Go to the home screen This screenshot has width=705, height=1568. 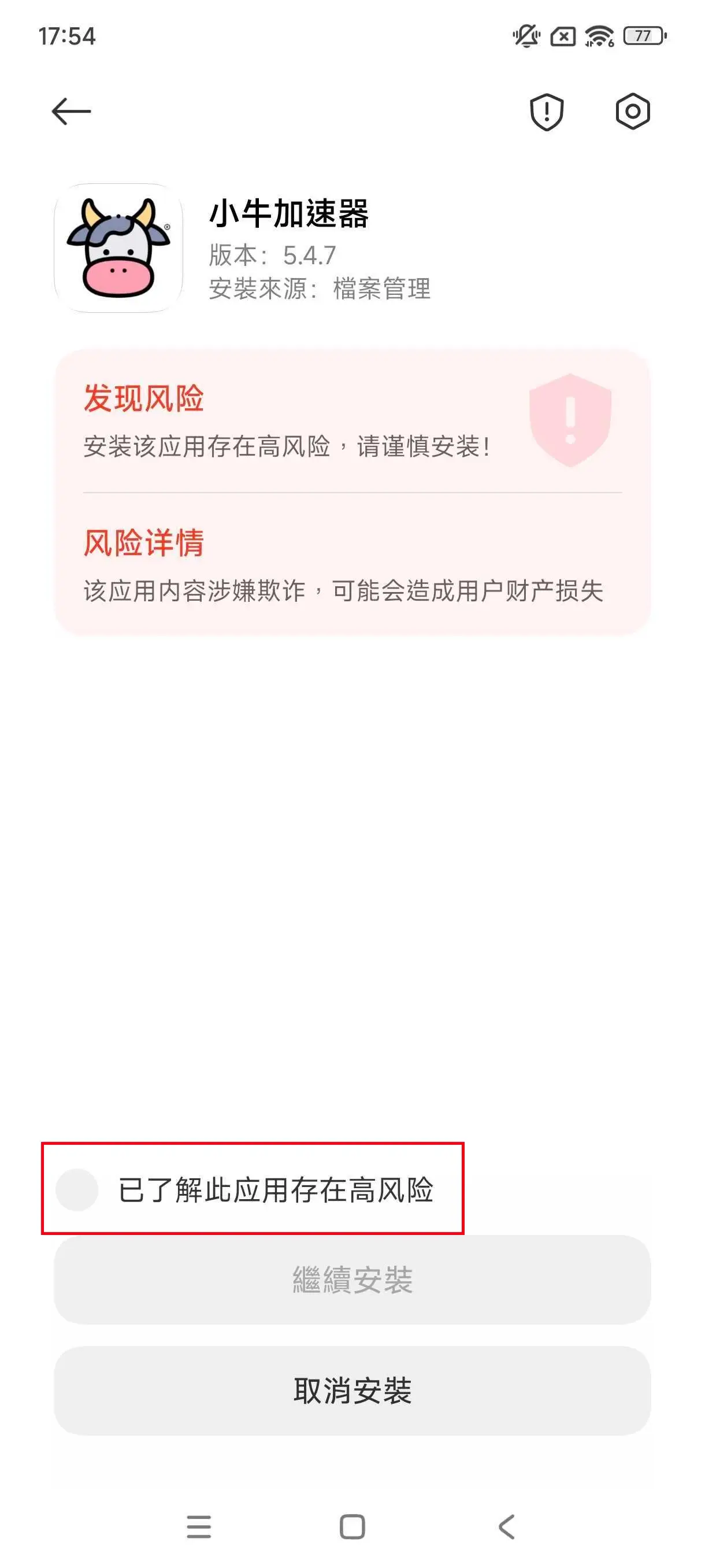352,1526
